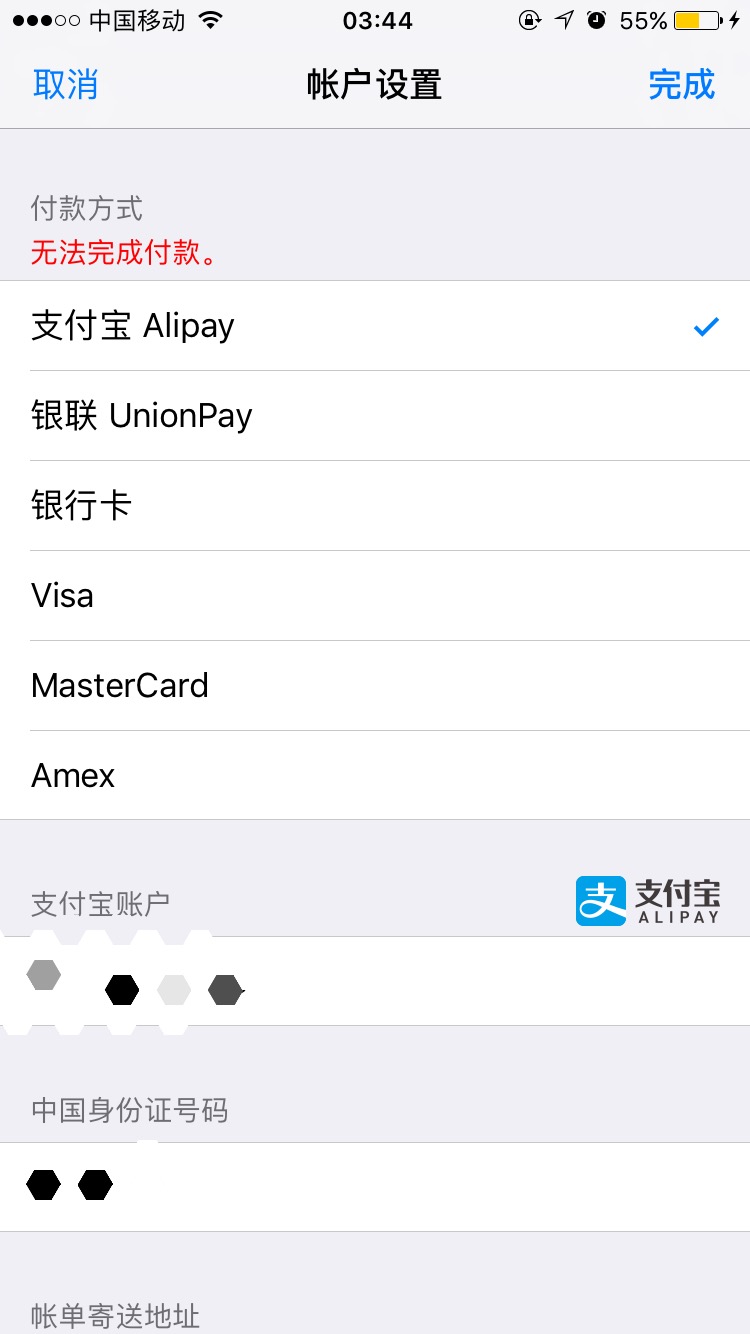The image size is (750, 1334).
Task: Choose 银联 UnionPay as payment method
Action: 375,416
